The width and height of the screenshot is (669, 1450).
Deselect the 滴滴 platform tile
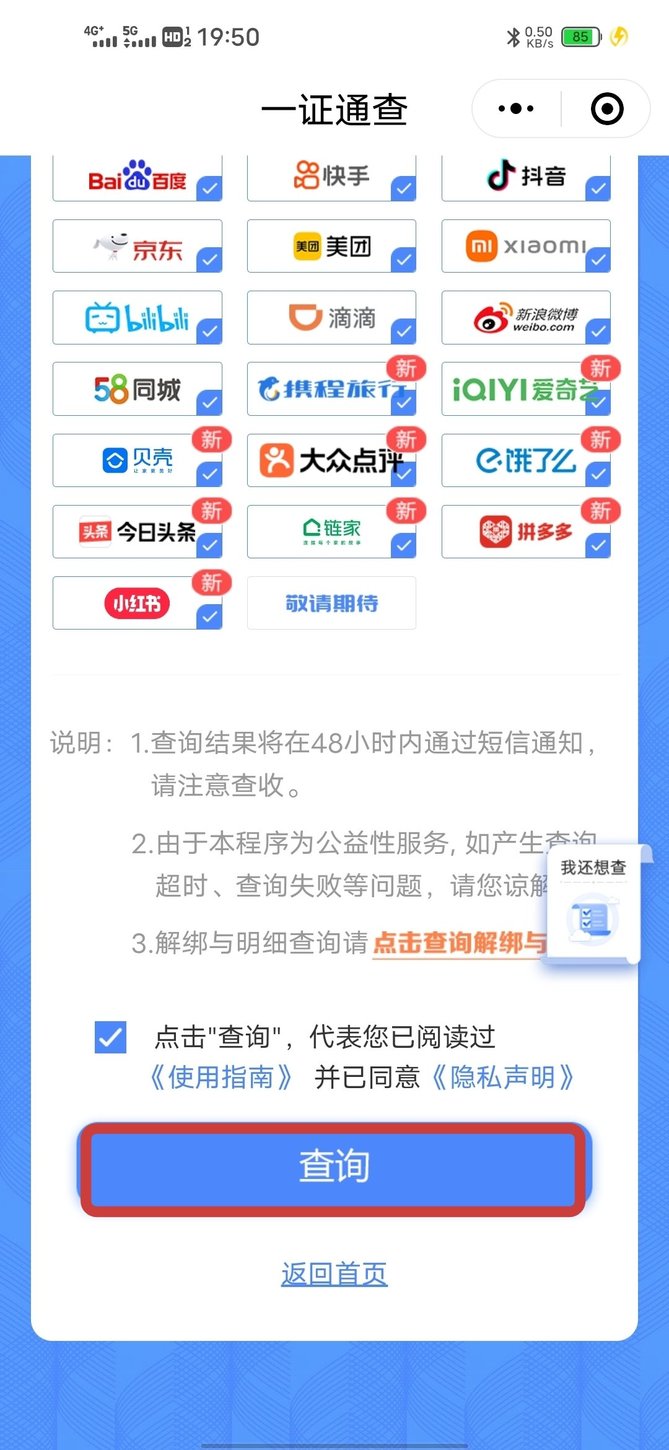click(x=331, y=318)
